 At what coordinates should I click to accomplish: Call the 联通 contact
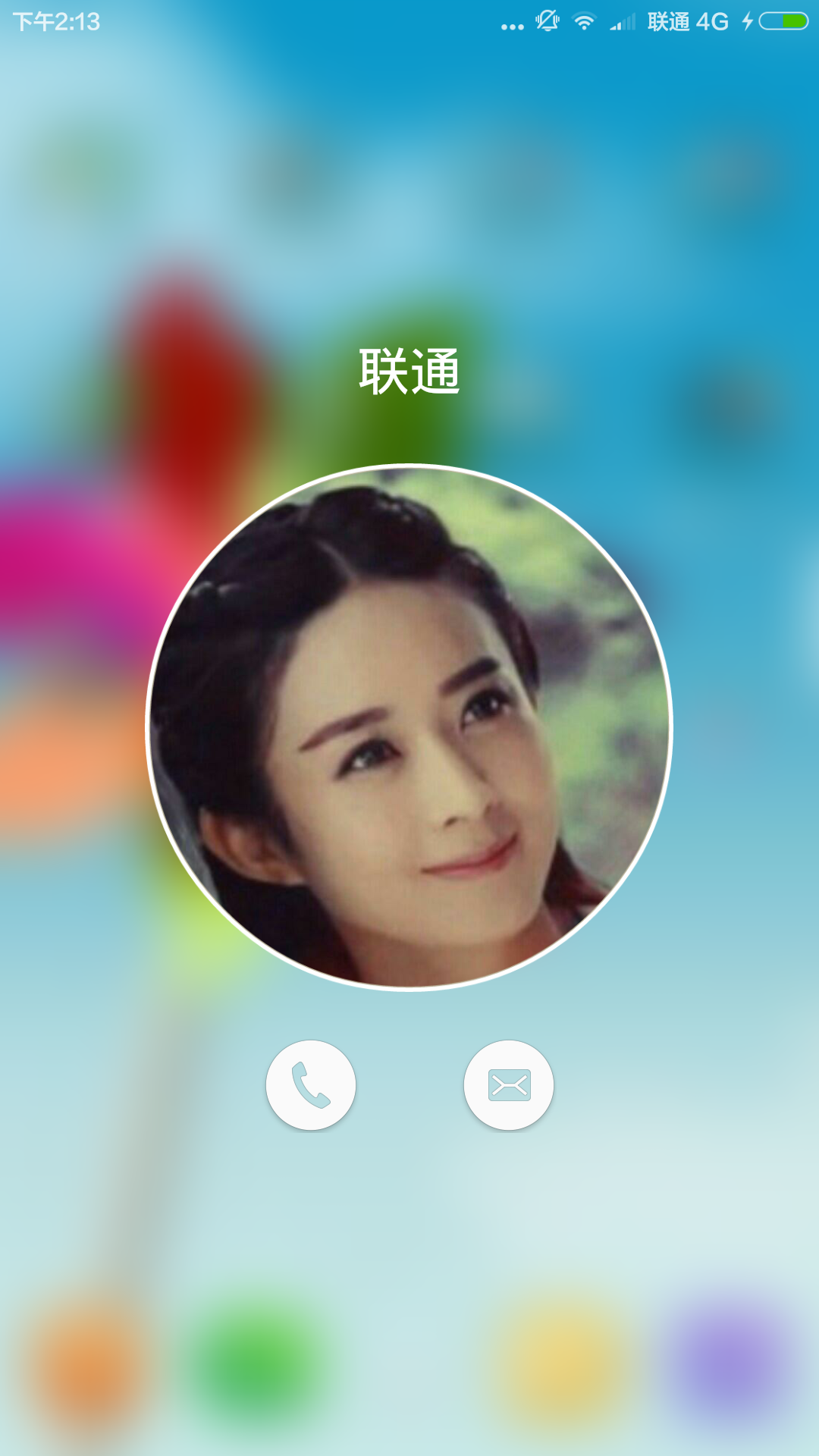pos(311,1085)
